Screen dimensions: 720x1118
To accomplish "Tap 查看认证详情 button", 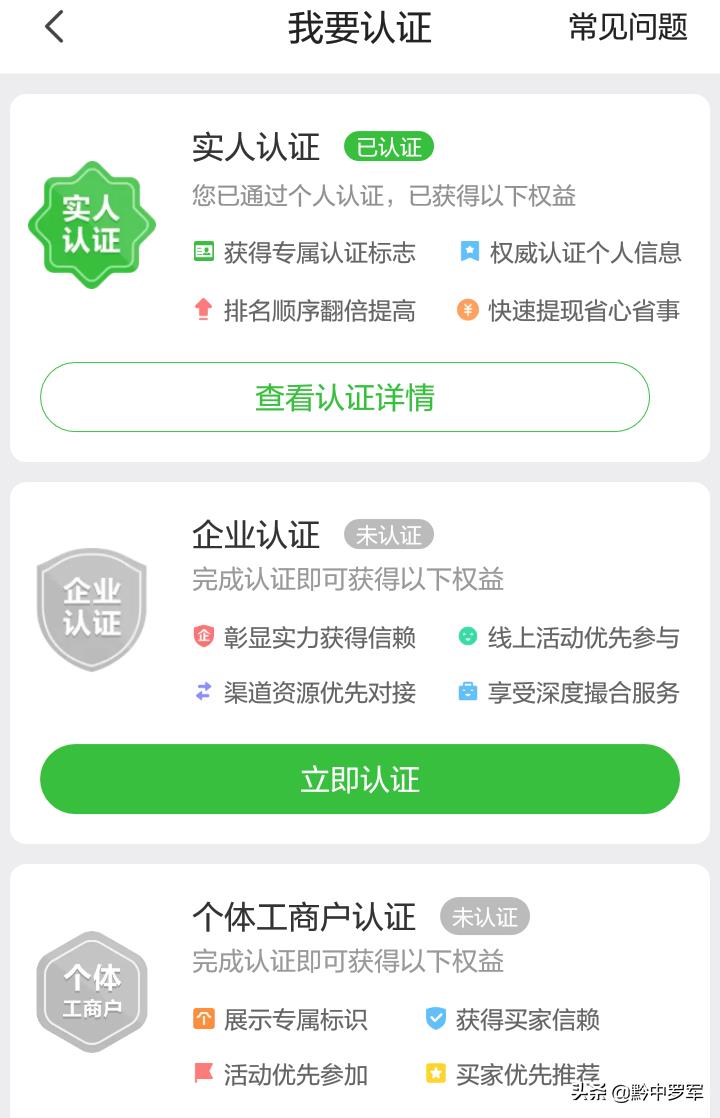I will (345, 397).
